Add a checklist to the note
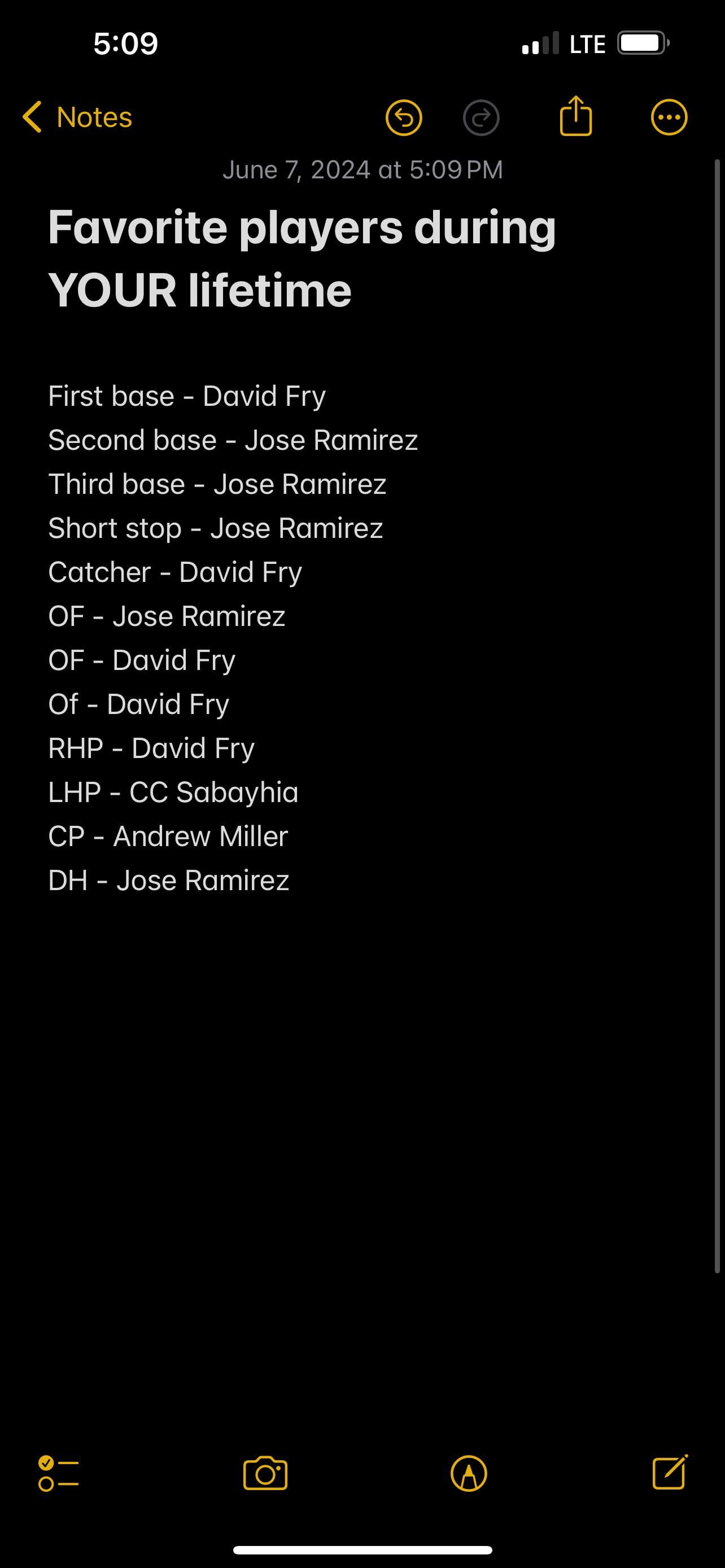725x1568 pixels. 58,1474
